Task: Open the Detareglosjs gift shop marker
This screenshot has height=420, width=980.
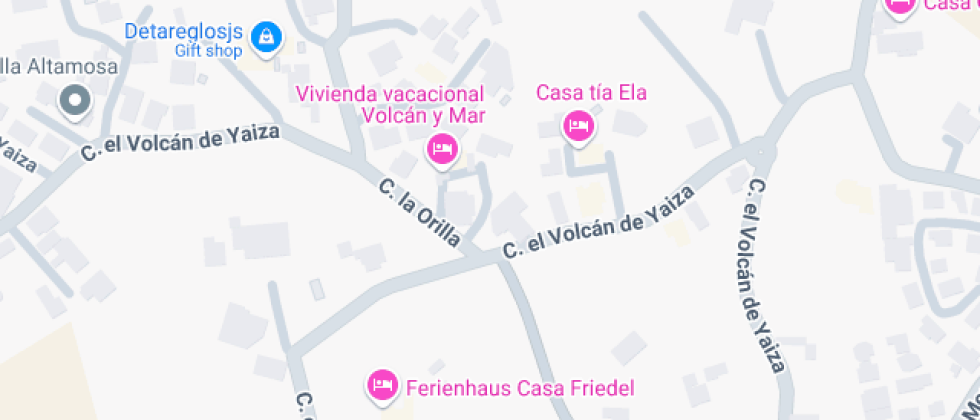Action: point(266,38)
